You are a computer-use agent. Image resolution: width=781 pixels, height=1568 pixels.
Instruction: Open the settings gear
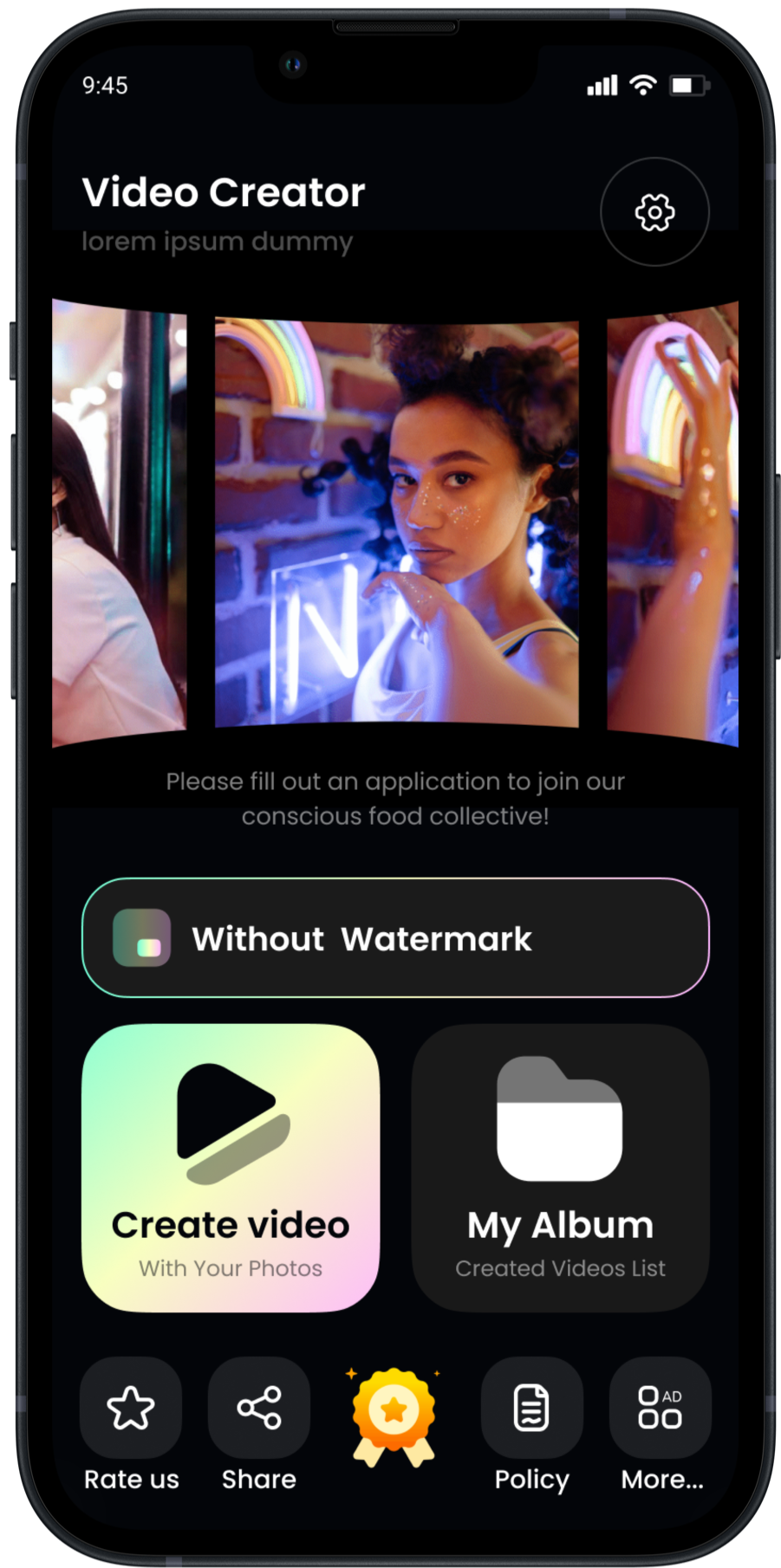click(x=654, y=211)
